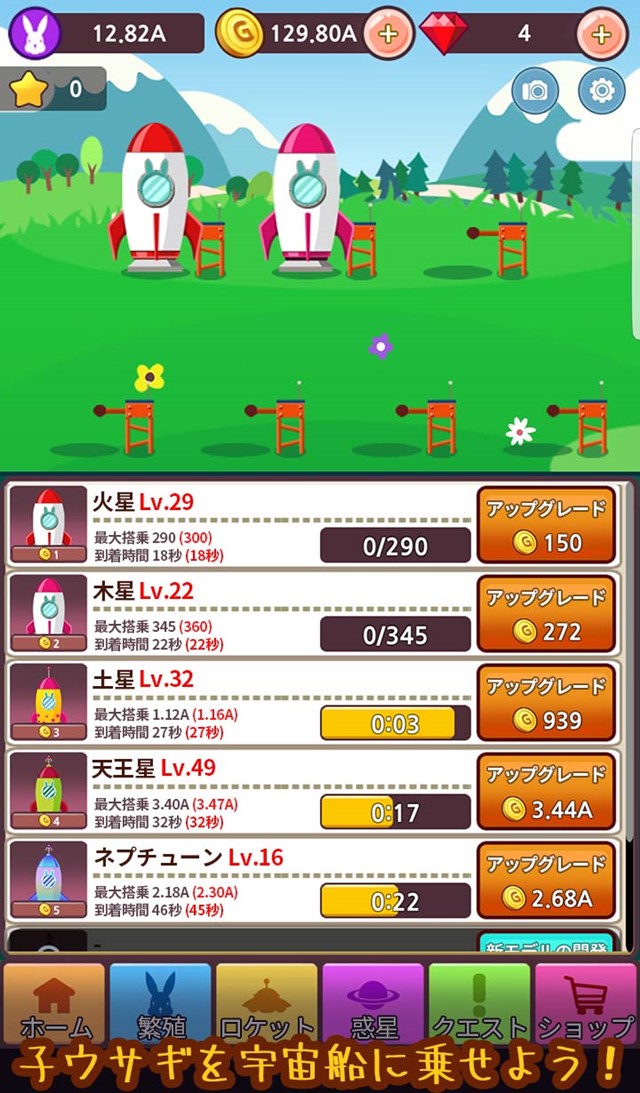Viewport: 640px width, 1093px height.
Task: Upgrade the ネプチューン rocket for 2.68A
Action: [546, 880]
